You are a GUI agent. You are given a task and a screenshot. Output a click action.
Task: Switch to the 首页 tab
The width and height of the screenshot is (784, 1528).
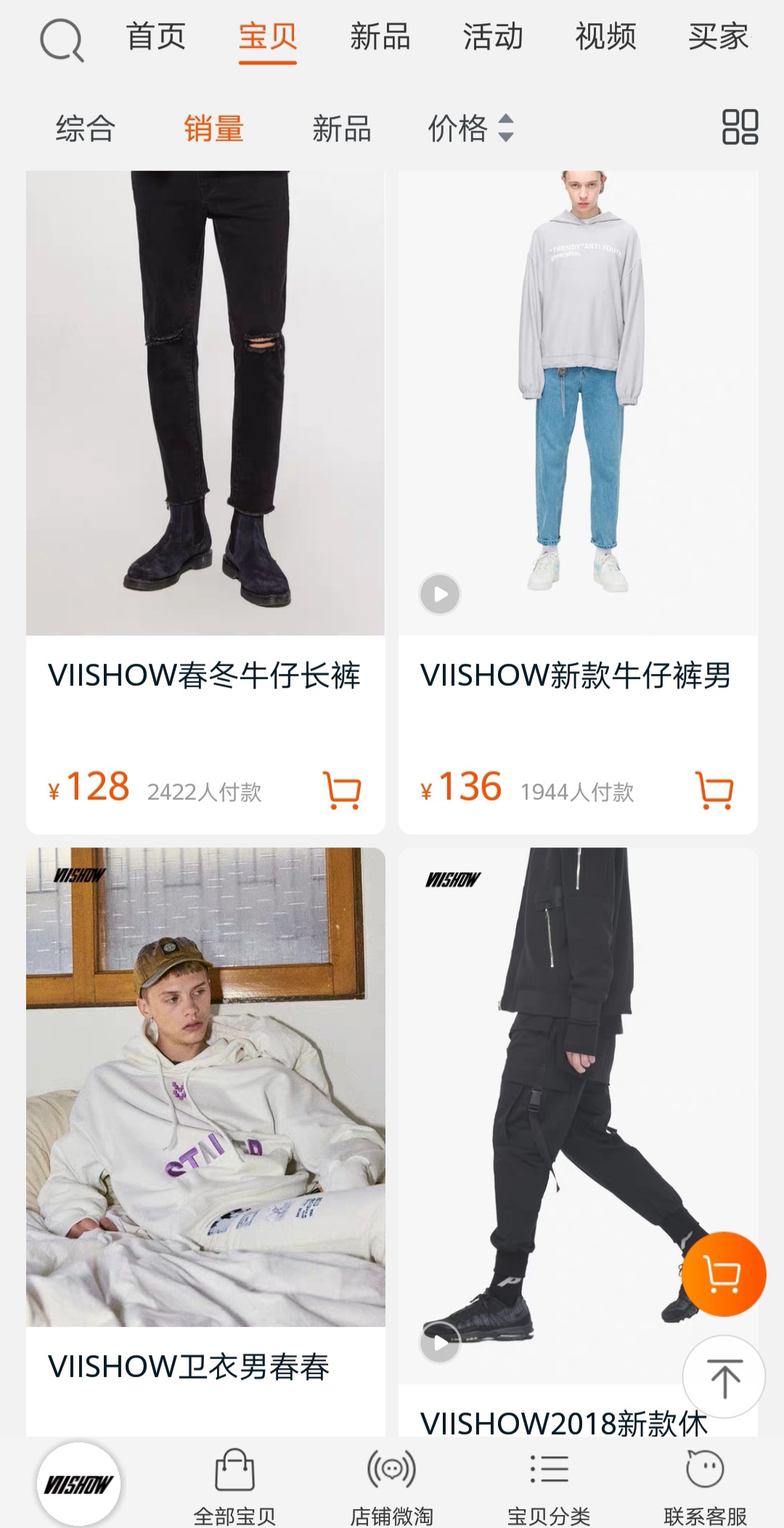click(x=156, y=36)
